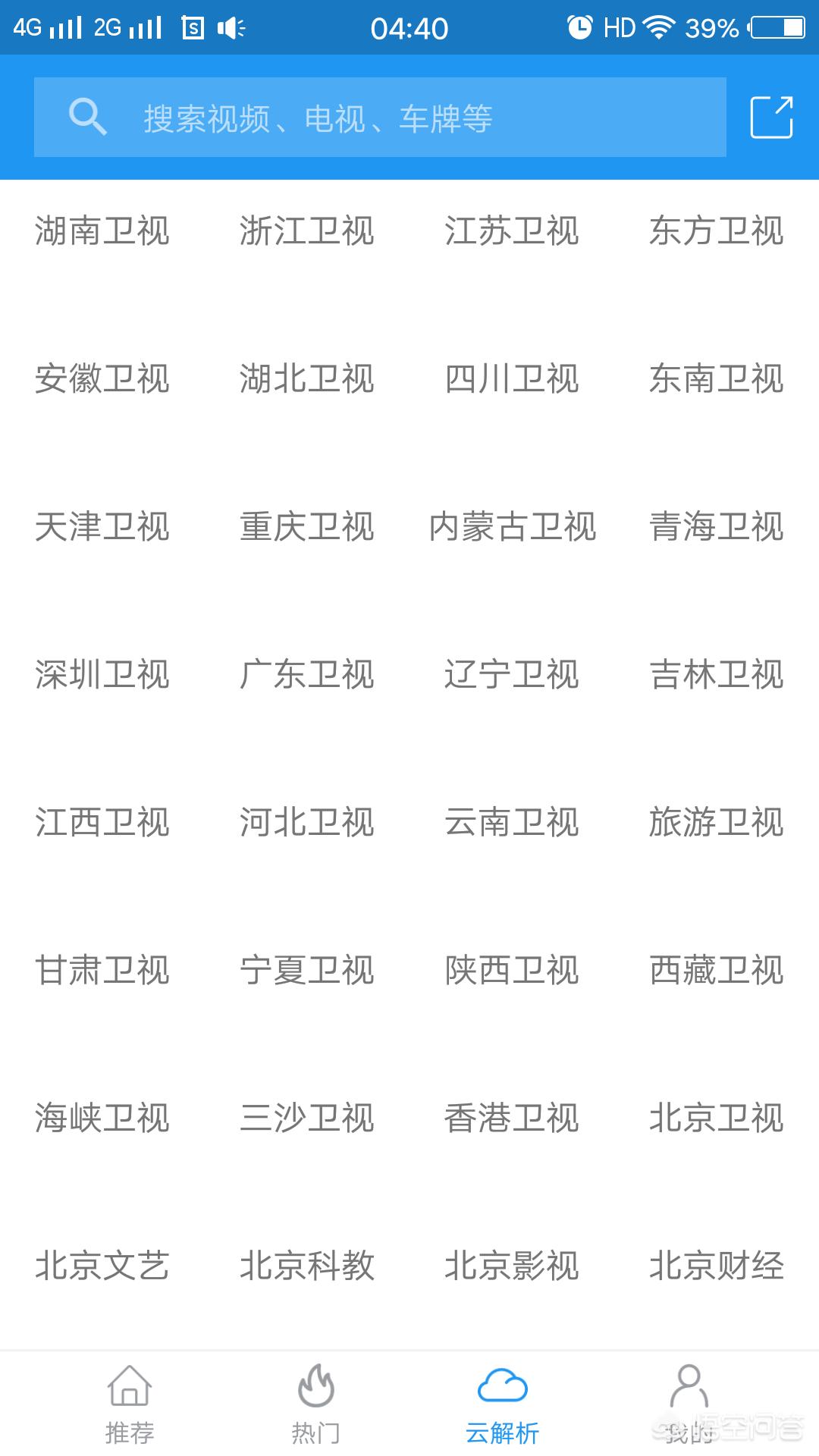Tap the search input field
Screen dimensions: 819x1456
pos(379,117)
